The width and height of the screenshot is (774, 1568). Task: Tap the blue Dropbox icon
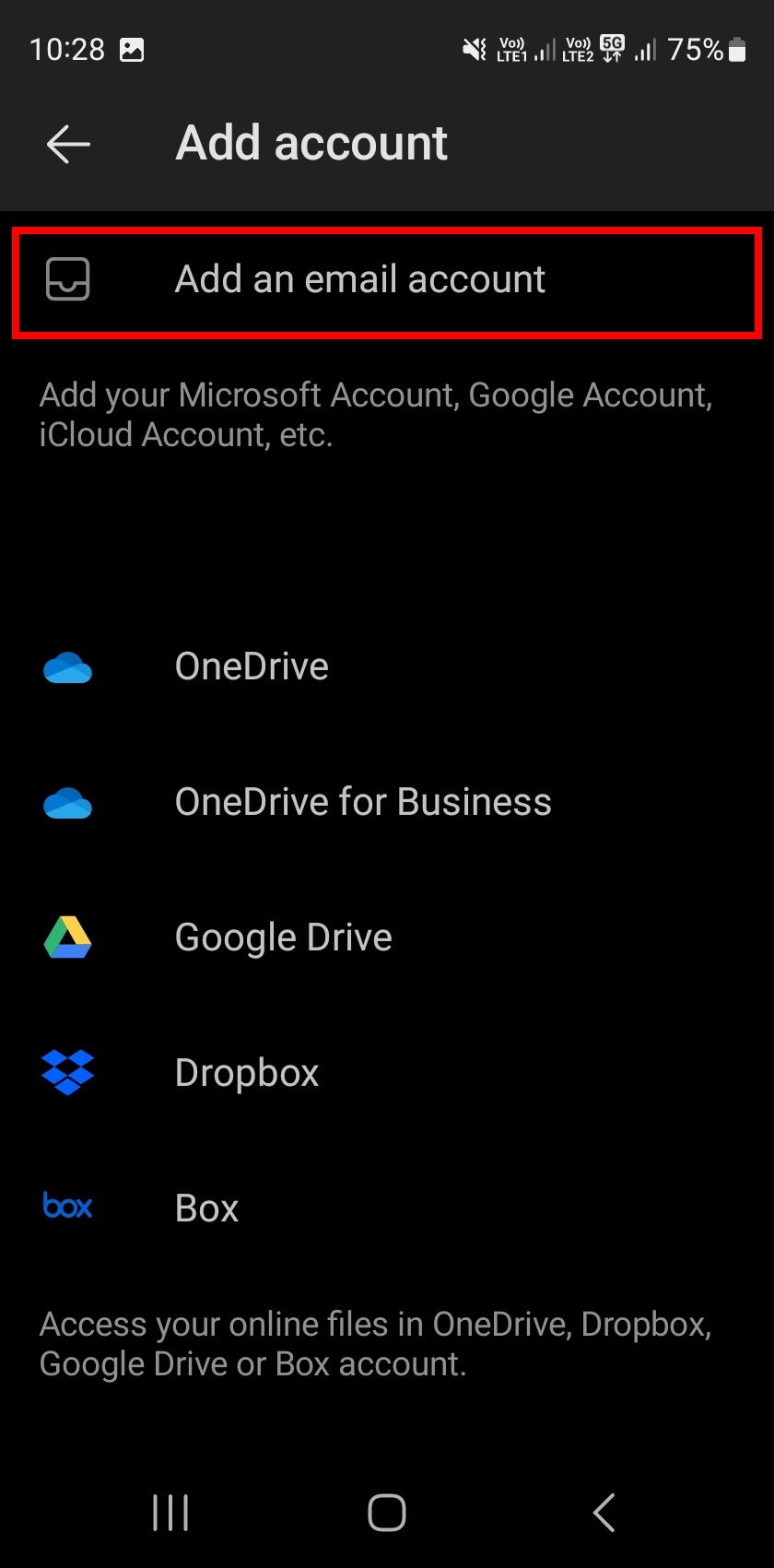tap(66, 1072)
